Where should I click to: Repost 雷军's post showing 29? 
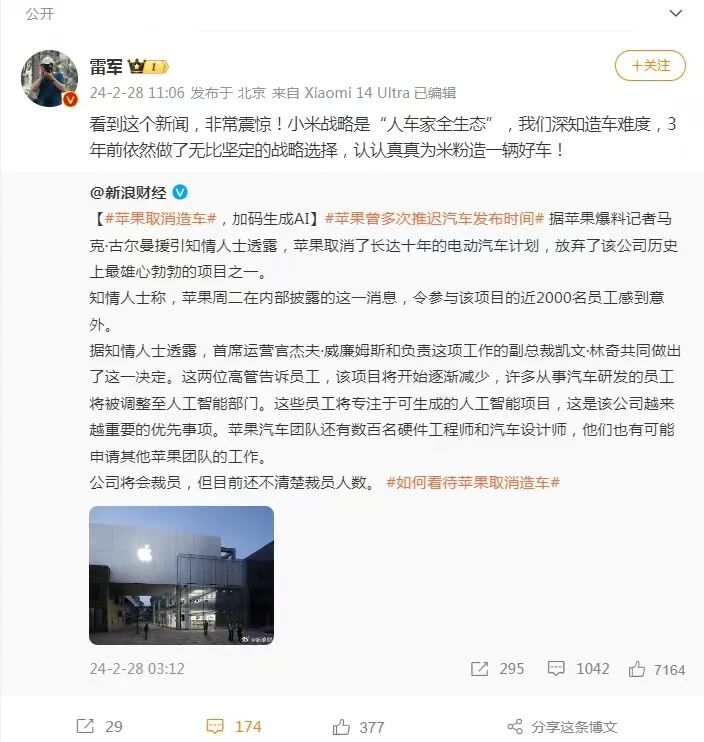99,726
